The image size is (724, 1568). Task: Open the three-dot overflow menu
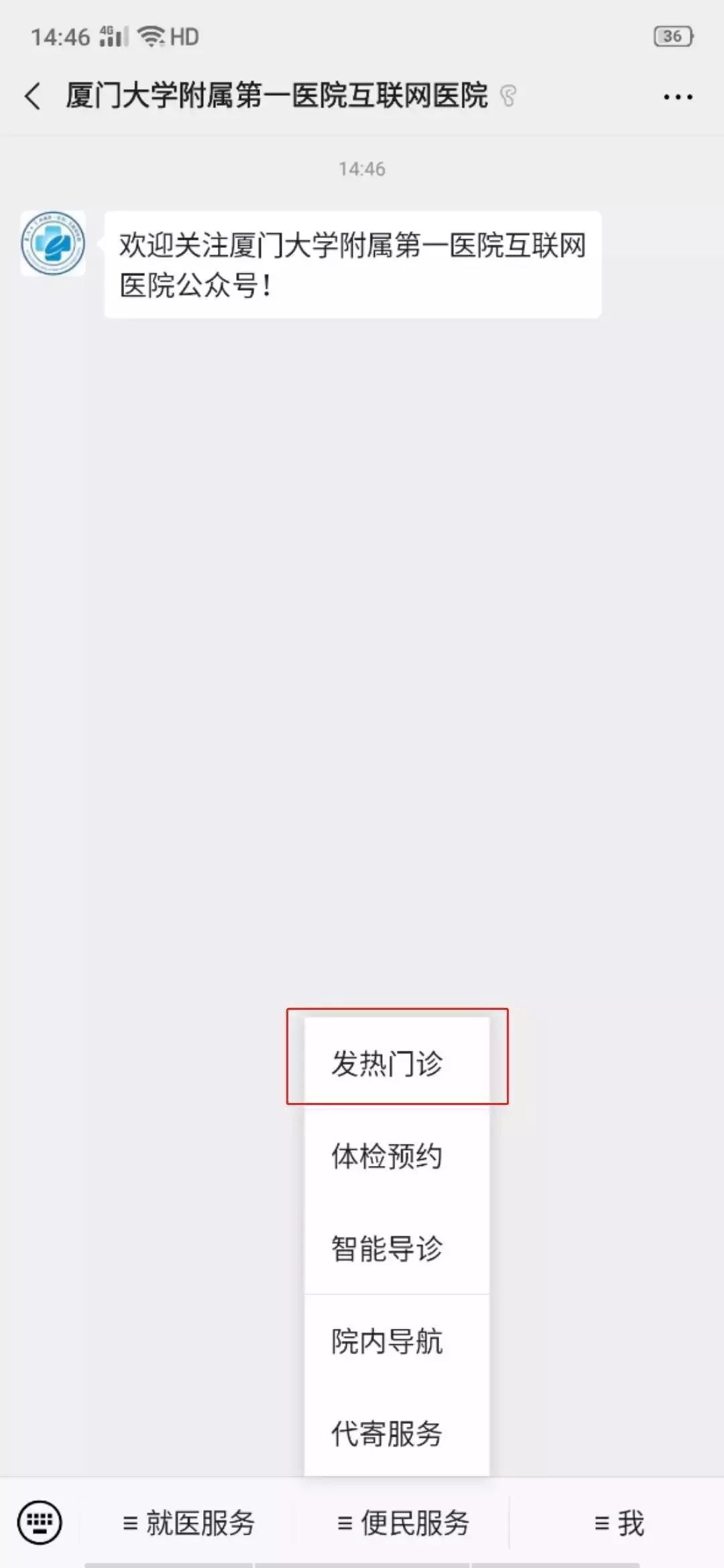coord(677,97)
